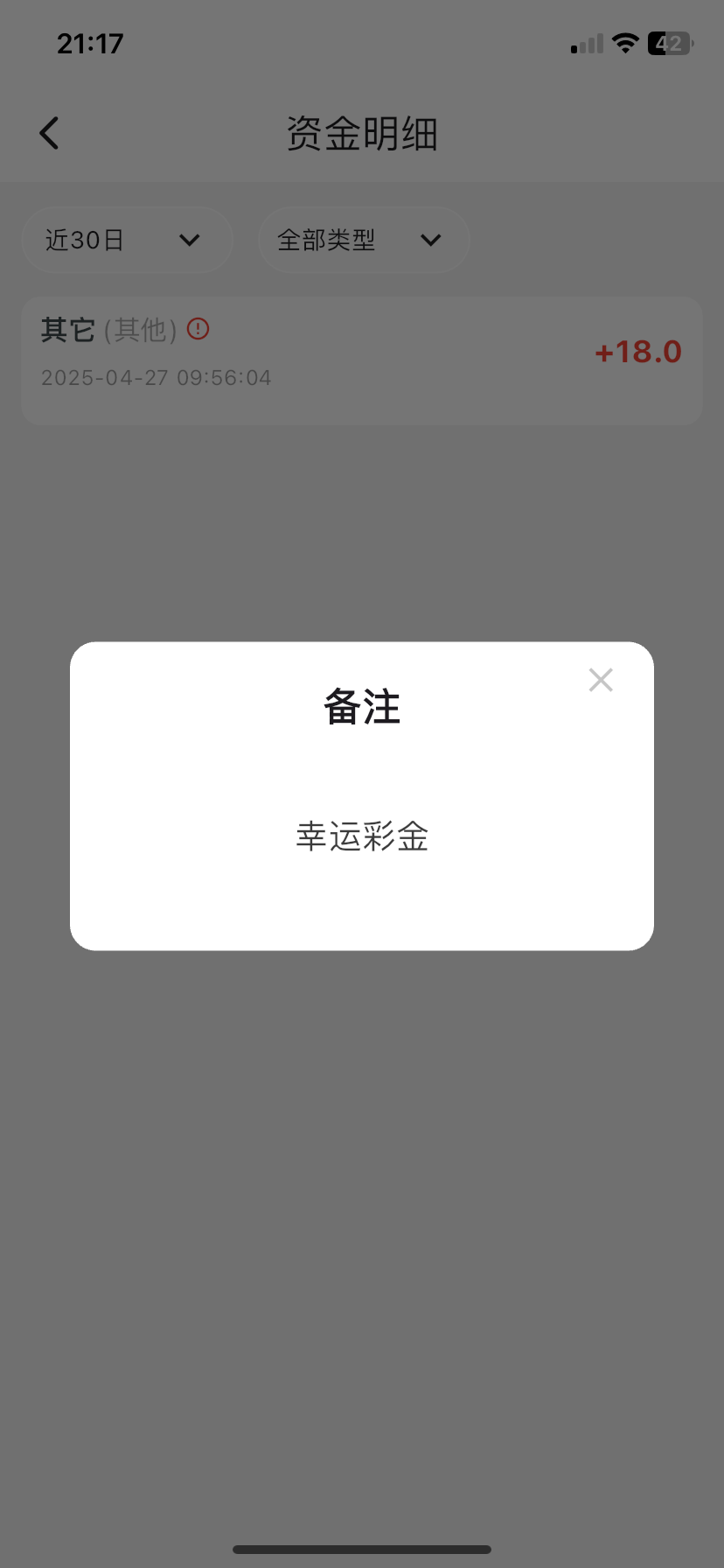The width and height of the screenshot is (724, 1568).
Task: Tap the red info icon beside 其它
Action: [198, 329]
